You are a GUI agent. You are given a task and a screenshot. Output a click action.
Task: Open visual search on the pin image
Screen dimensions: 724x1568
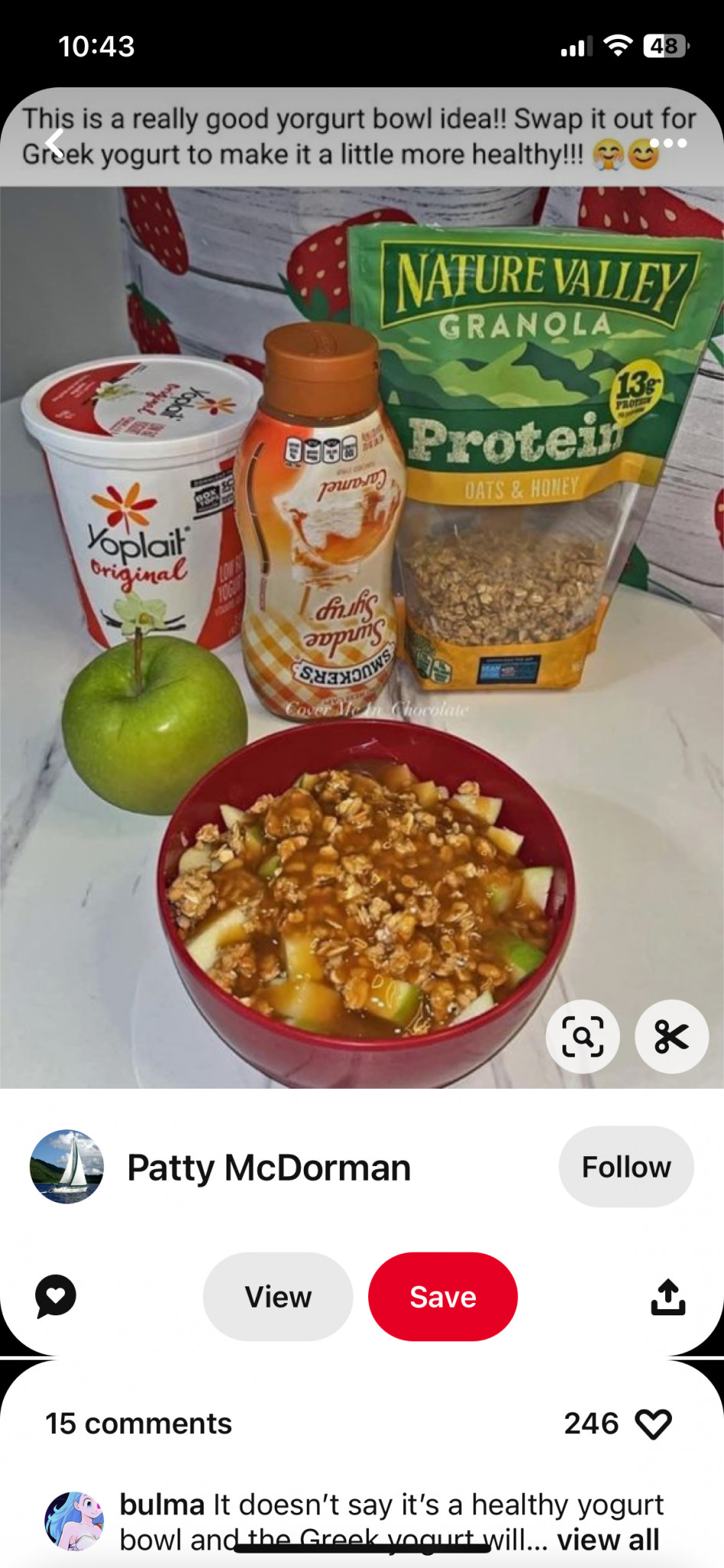tap(582, 1037)
